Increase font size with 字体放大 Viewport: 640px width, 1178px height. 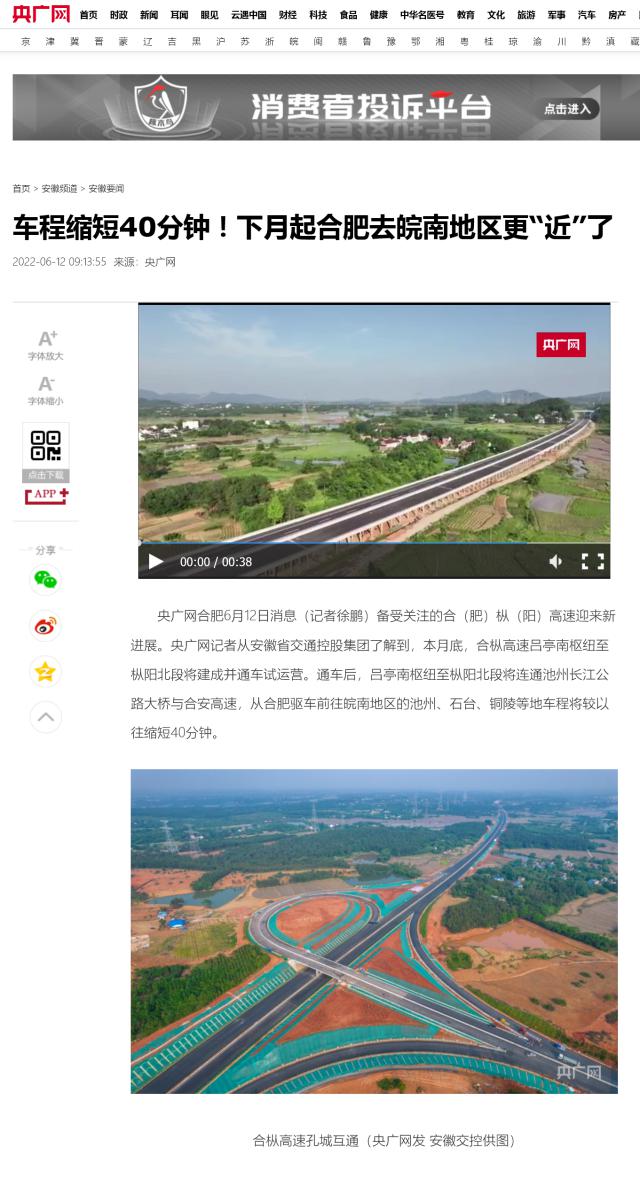click(x=46, y=344)
